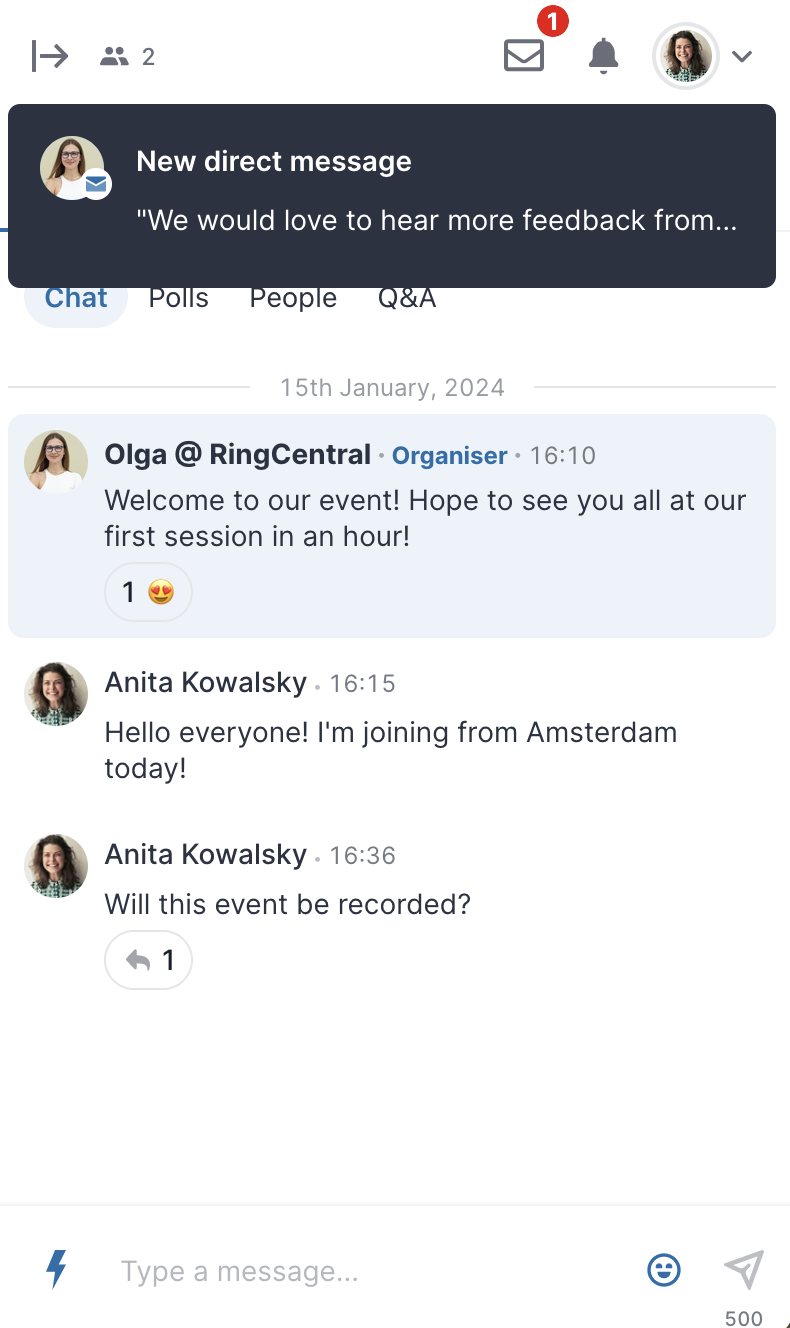Focus the Type a message field
Viewport: 790px width, 1328px height.
click(370, 1272)
